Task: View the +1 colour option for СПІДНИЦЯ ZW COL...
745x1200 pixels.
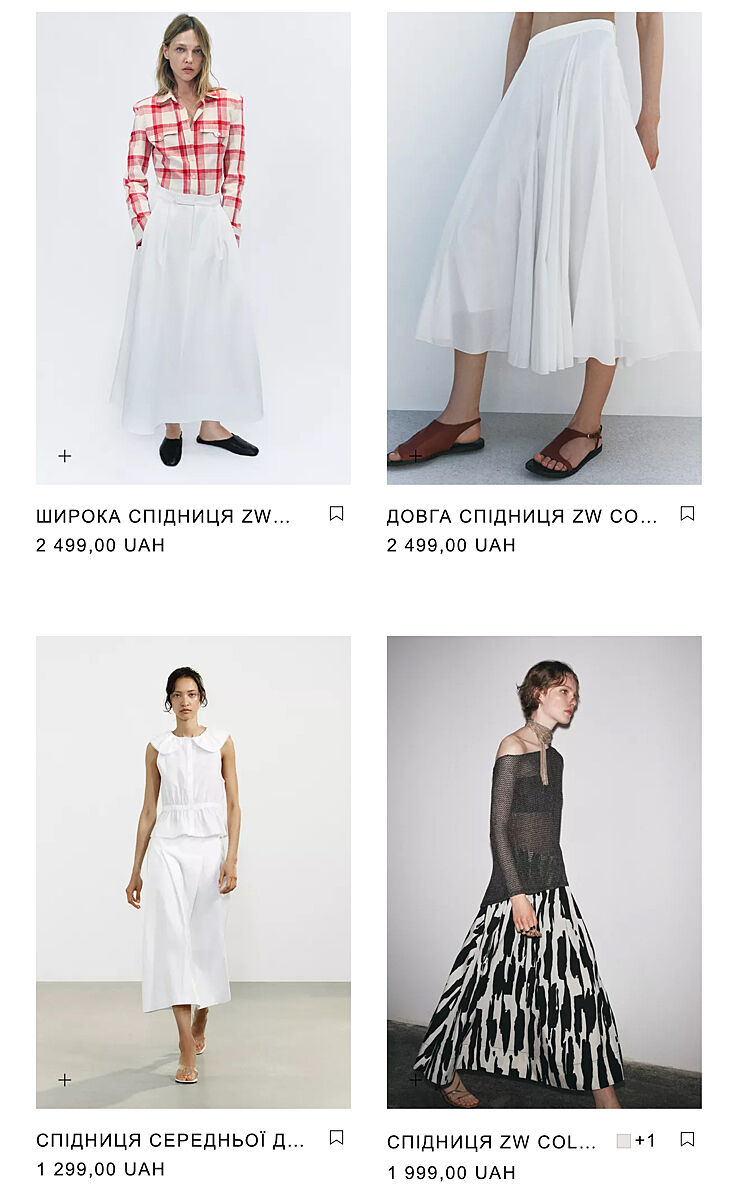Action: click(636, 1140)
